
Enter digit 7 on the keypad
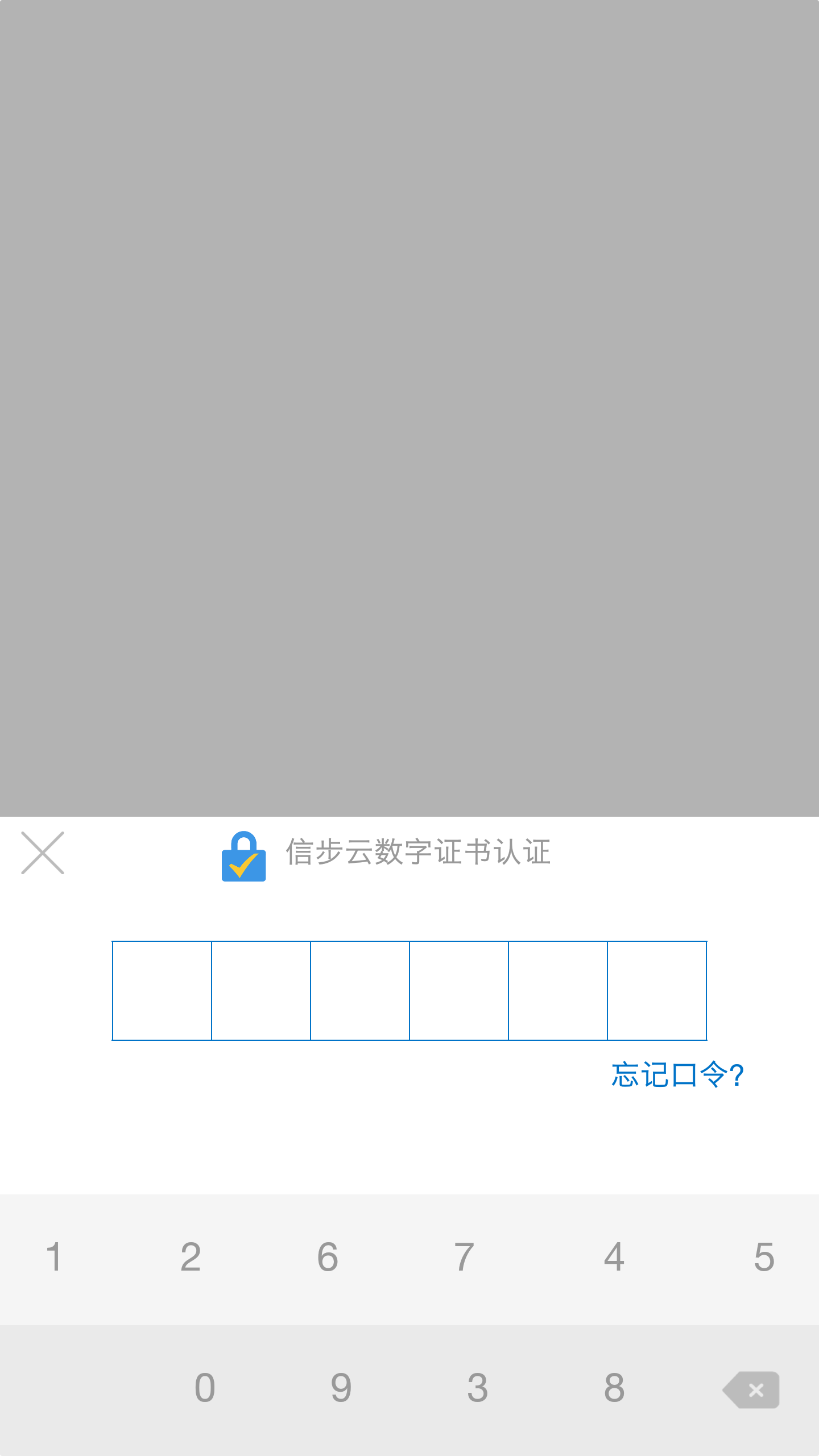click(464, 1258)
